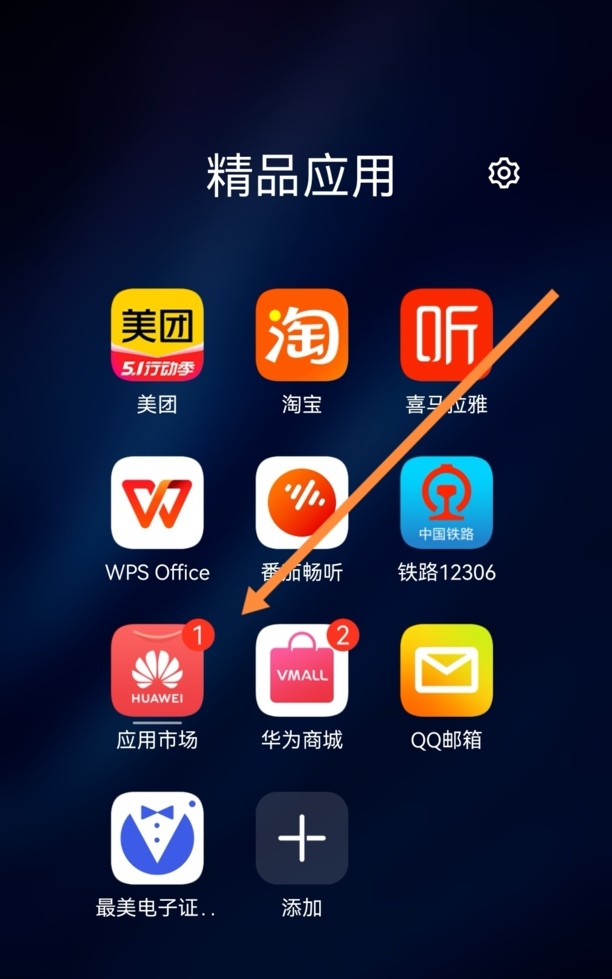Image resolution: width=612 pixels, height=979 pixels.
Task: Launch the 最美电子证 app
Action: coord(157,838)
